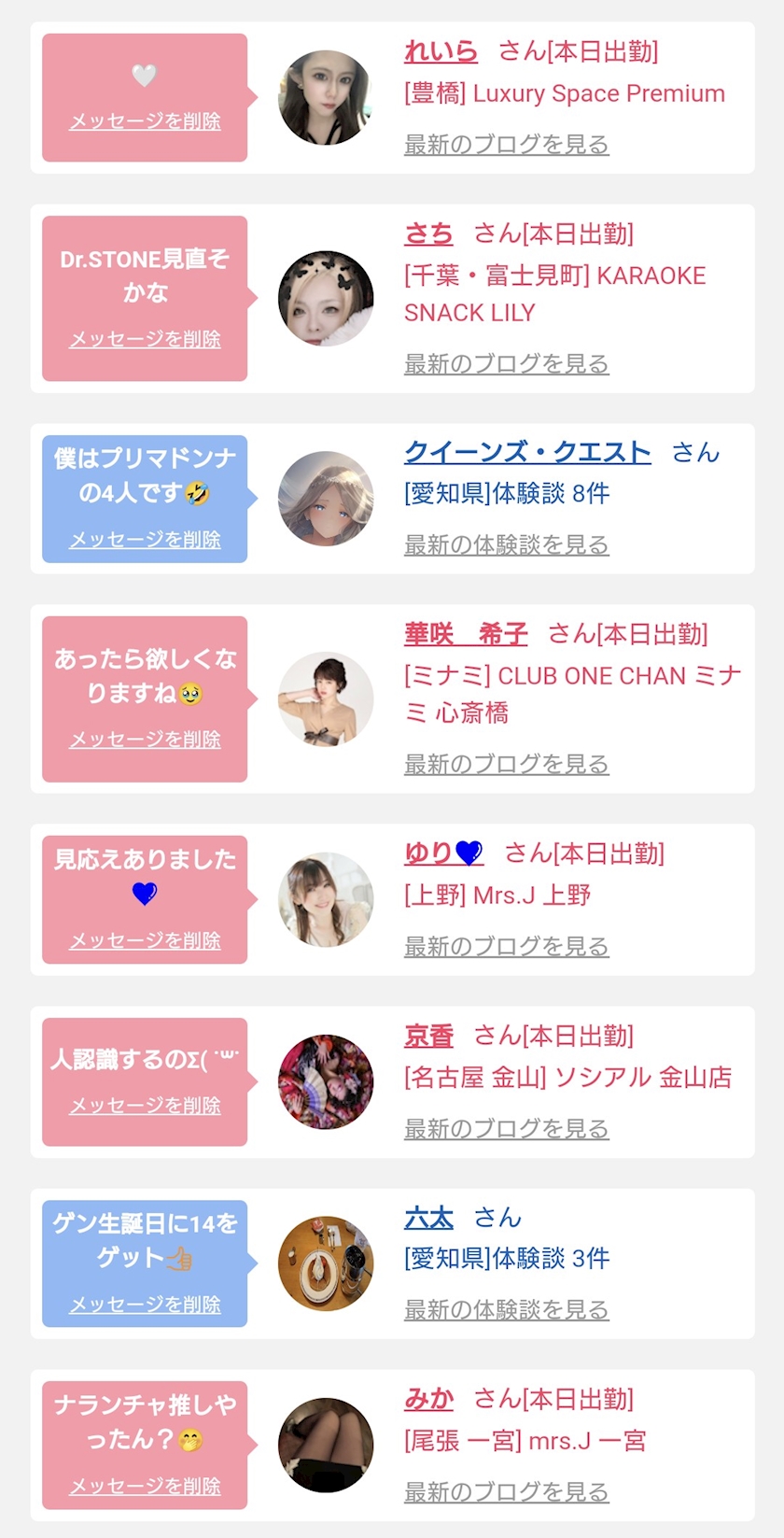The width and height of the screenshot is (784, 1538).
Task: View みか's latest blog
Action: [506, 1492]
